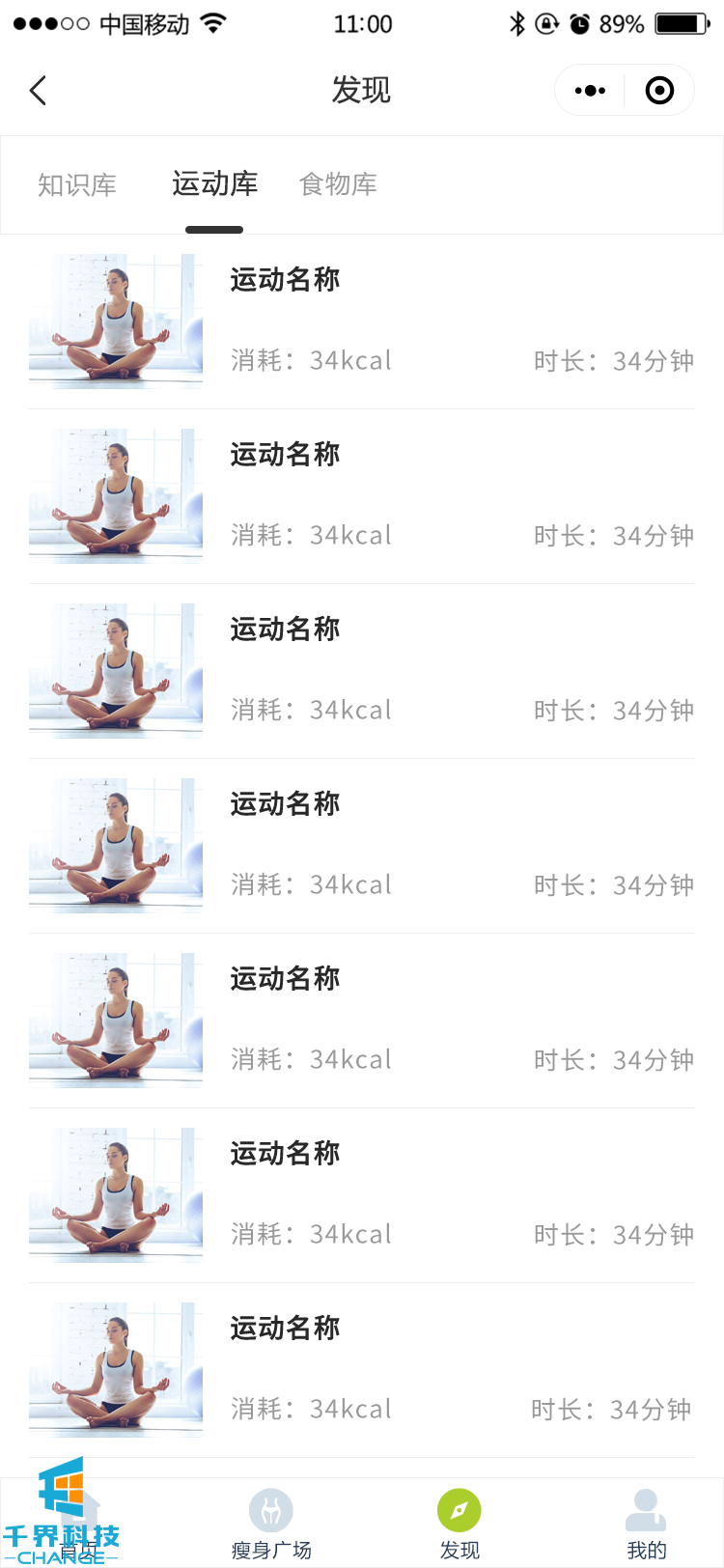Switch to the 知识库 tab

(x=77, y=184)
